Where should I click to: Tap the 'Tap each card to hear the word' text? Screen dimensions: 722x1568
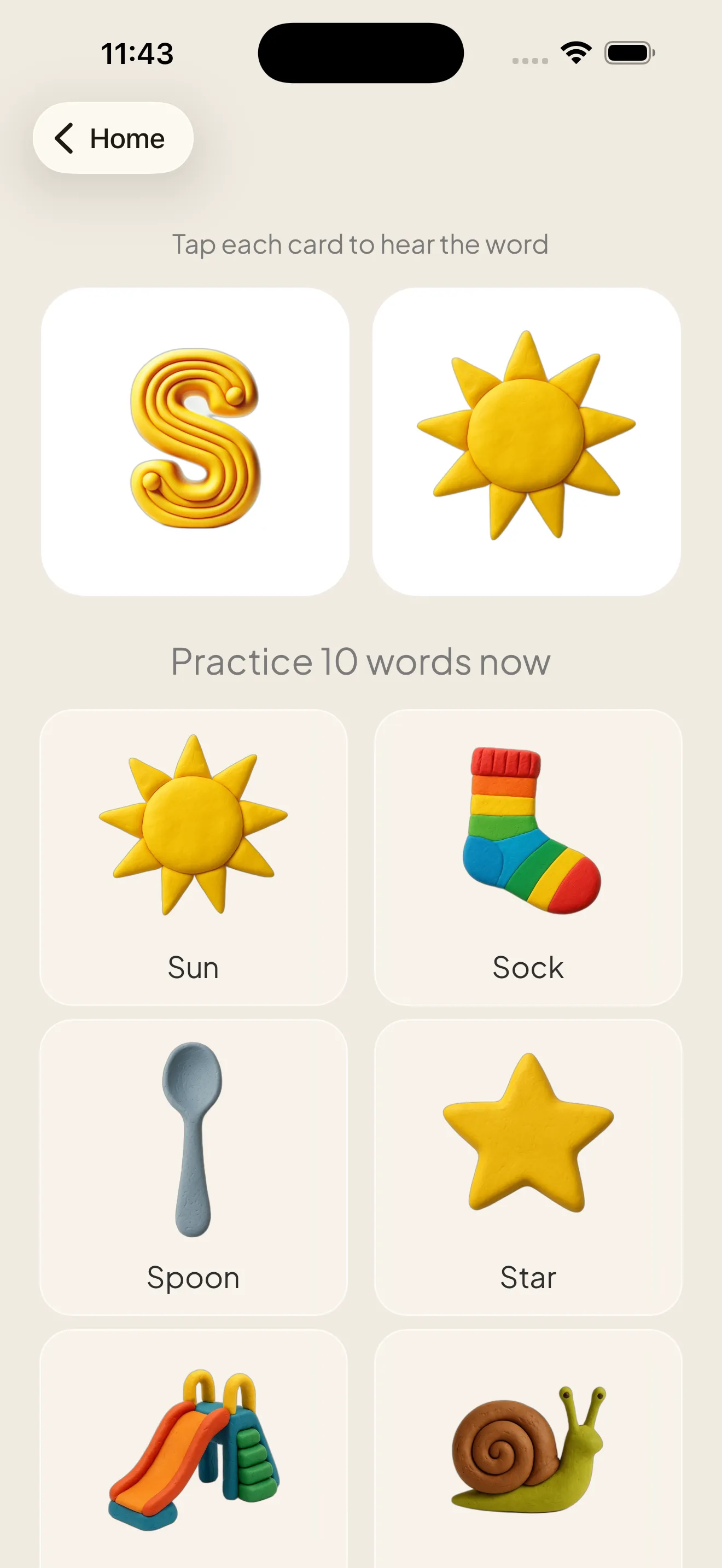360,244
